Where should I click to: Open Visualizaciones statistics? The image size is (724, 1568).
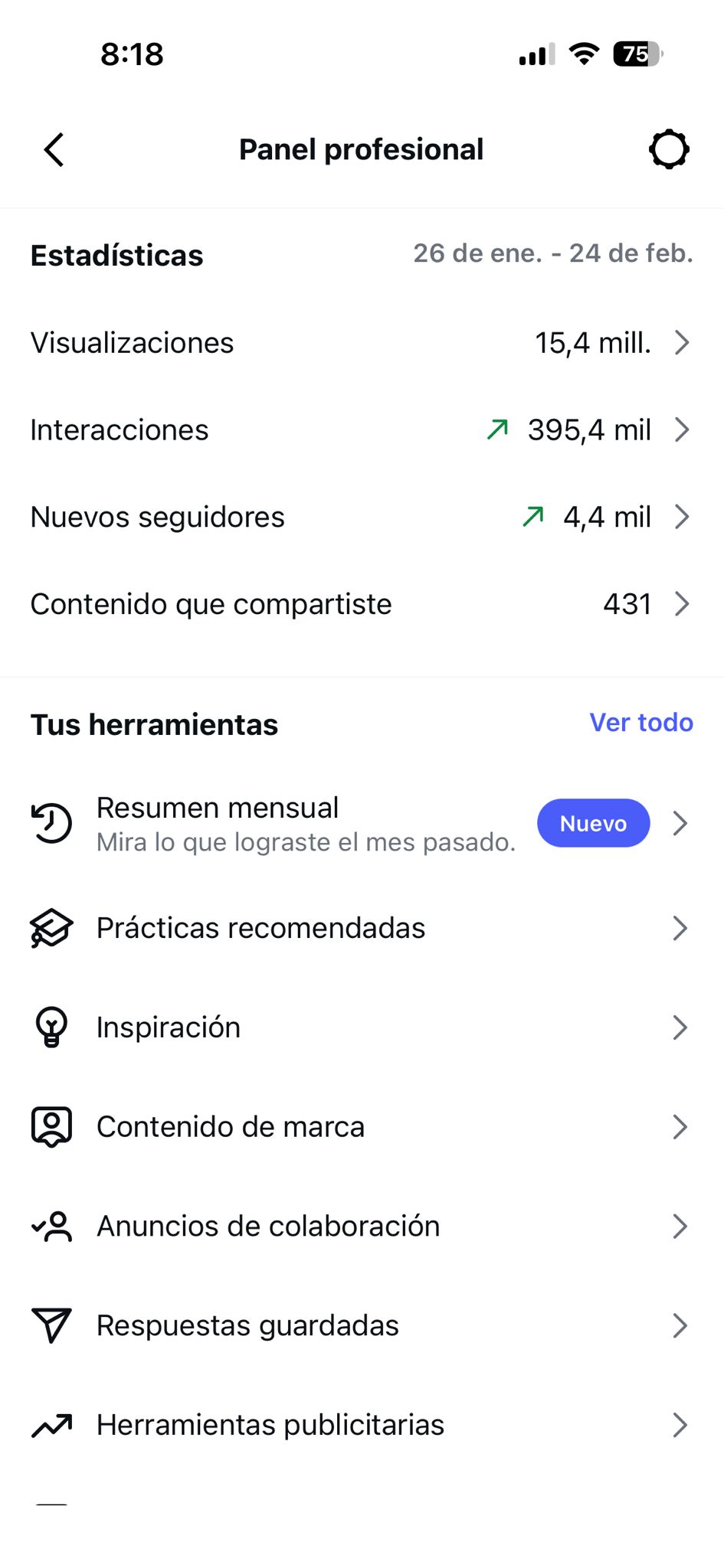tap(361, 343)
